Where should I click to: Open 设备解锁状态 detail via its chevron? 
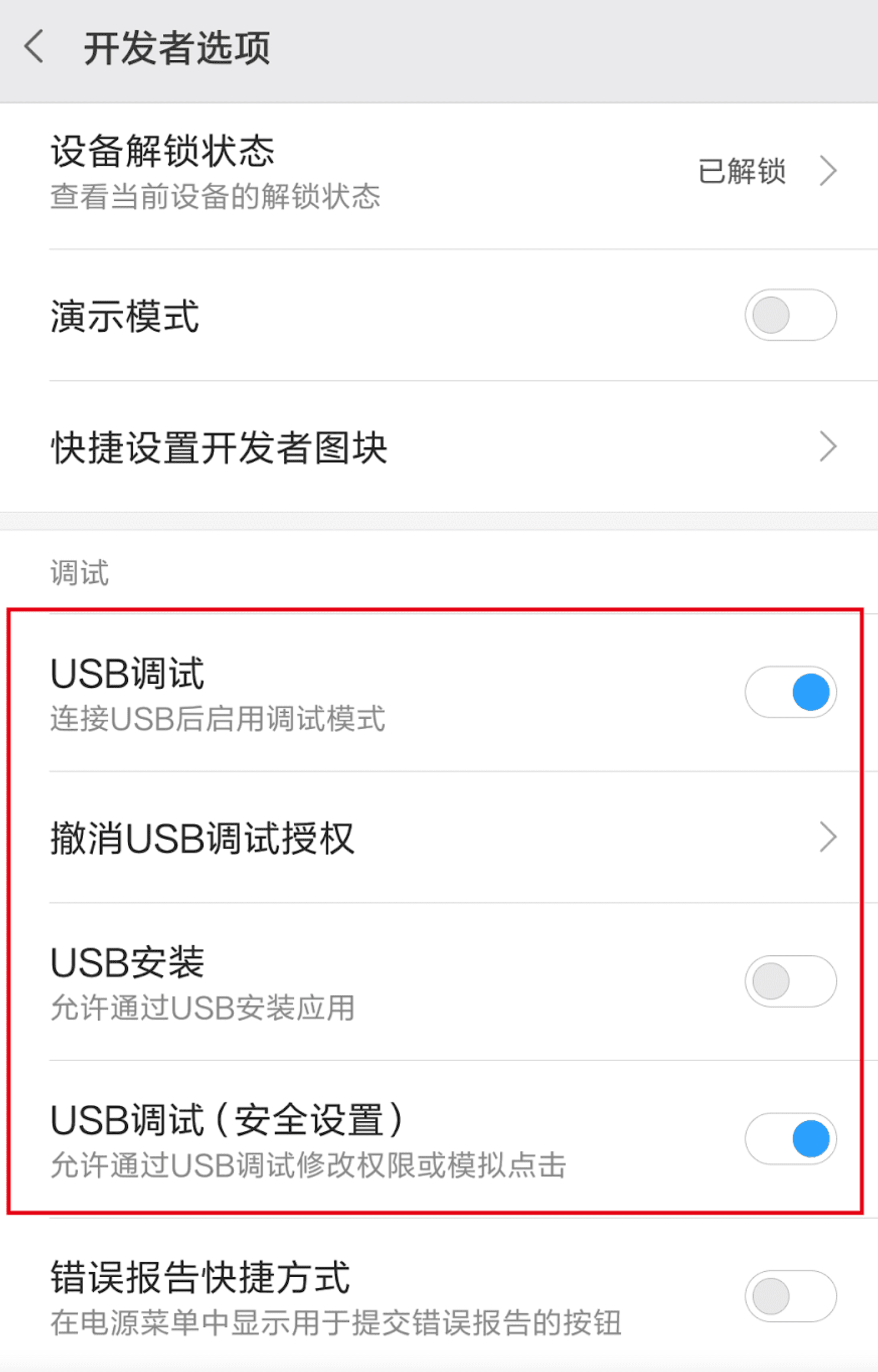829,172
